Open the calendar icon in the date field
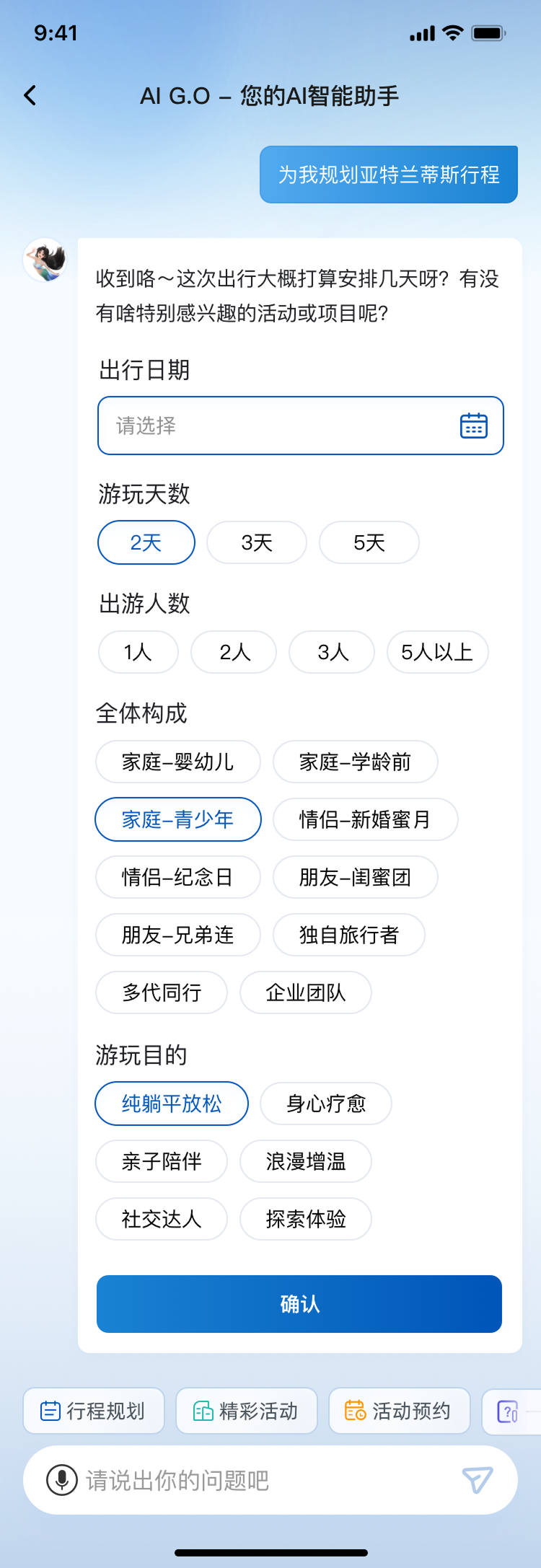541x1568 pixels. [x=473, y=426]
